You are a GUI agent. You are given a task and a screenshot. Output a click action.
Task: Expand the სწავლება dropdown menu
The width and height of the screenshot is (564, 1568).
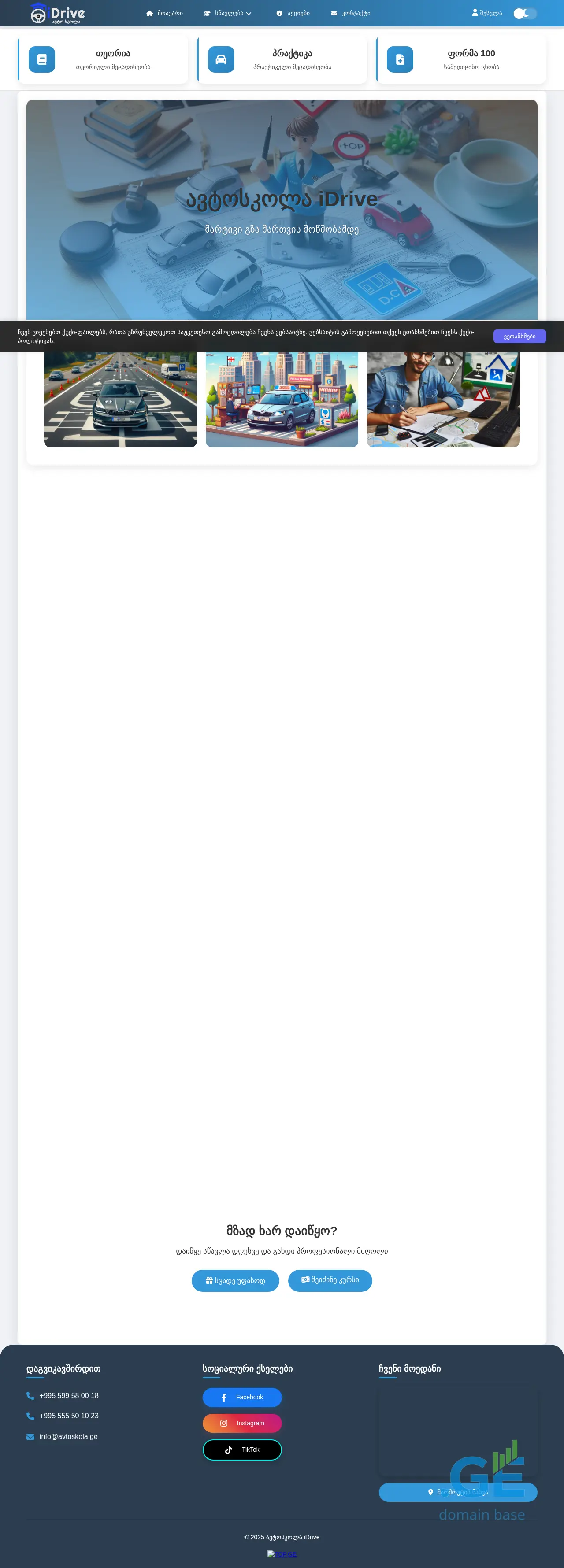point(228,13)
